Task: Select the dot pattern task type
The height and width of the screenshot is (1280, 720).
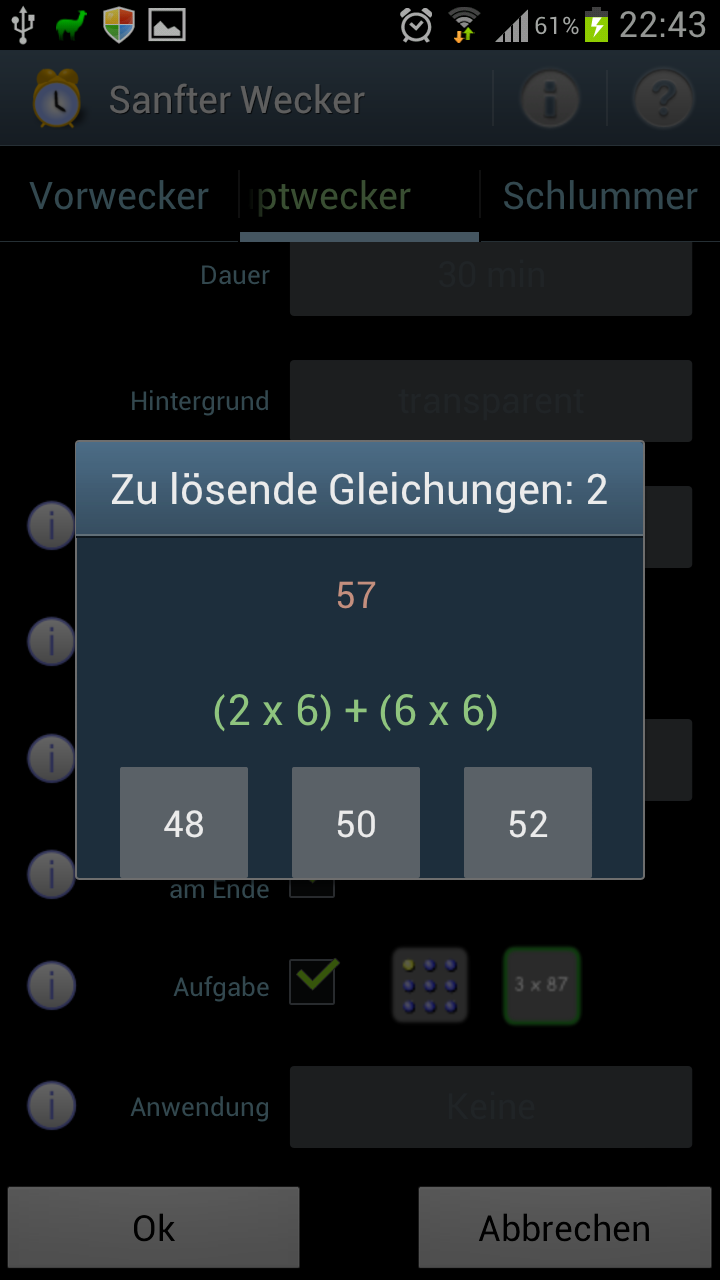Action: (x=430, y=985)
